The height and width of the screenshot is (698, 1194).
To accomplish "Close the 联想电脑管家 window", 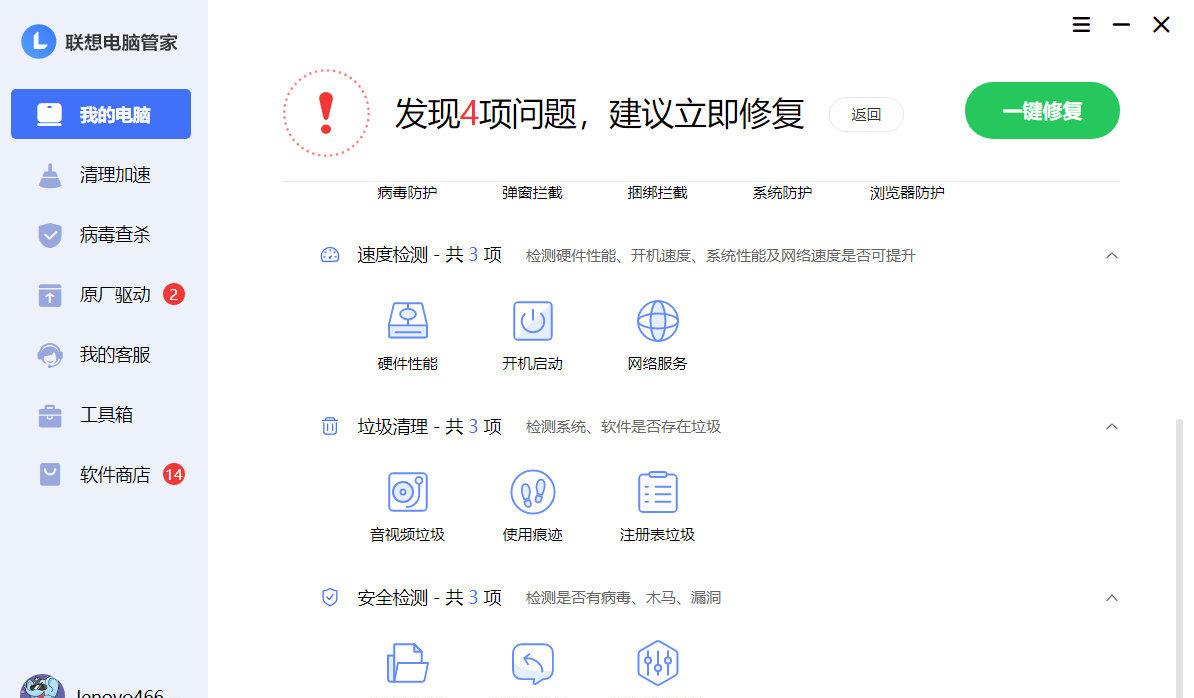I will point(1161,25).
